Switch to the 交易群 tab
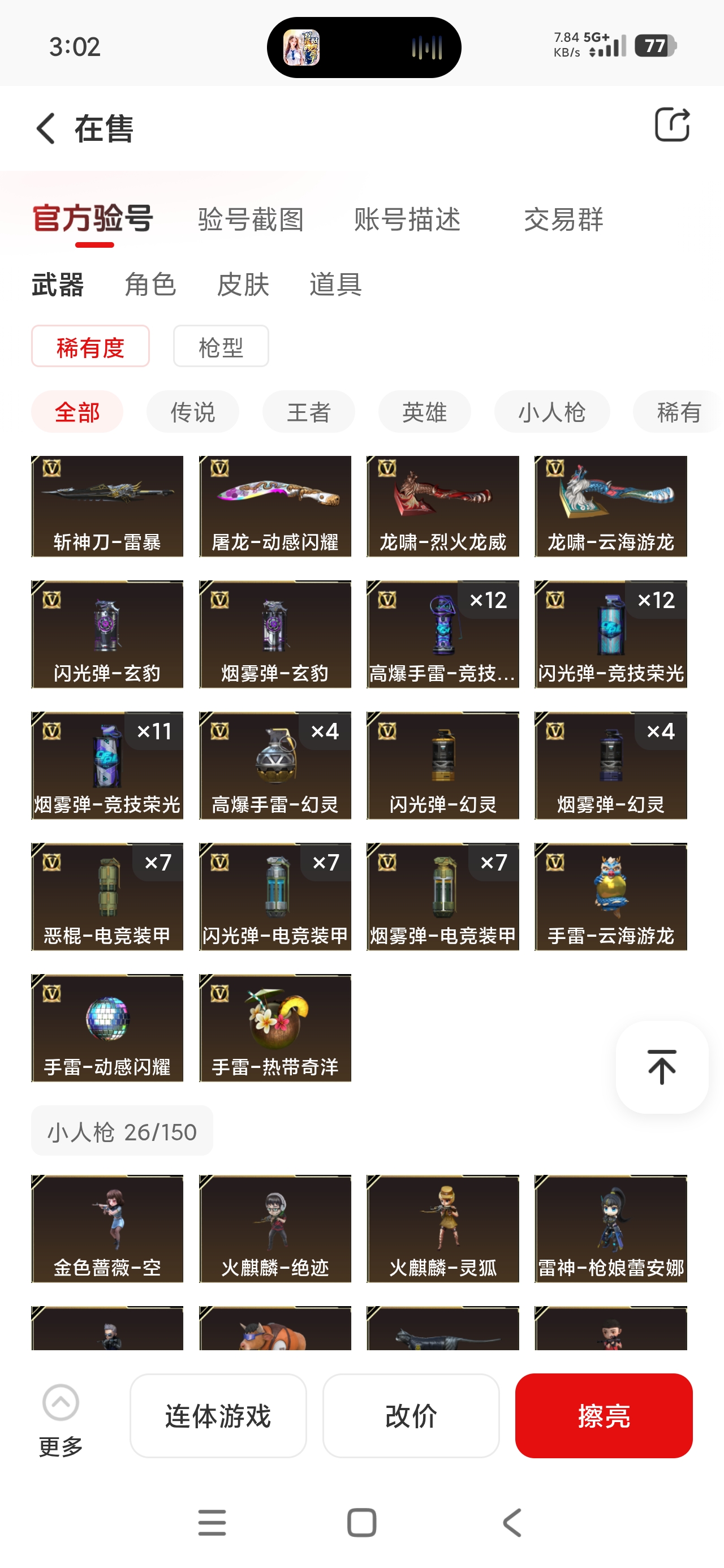 click(x=563, y=219)
